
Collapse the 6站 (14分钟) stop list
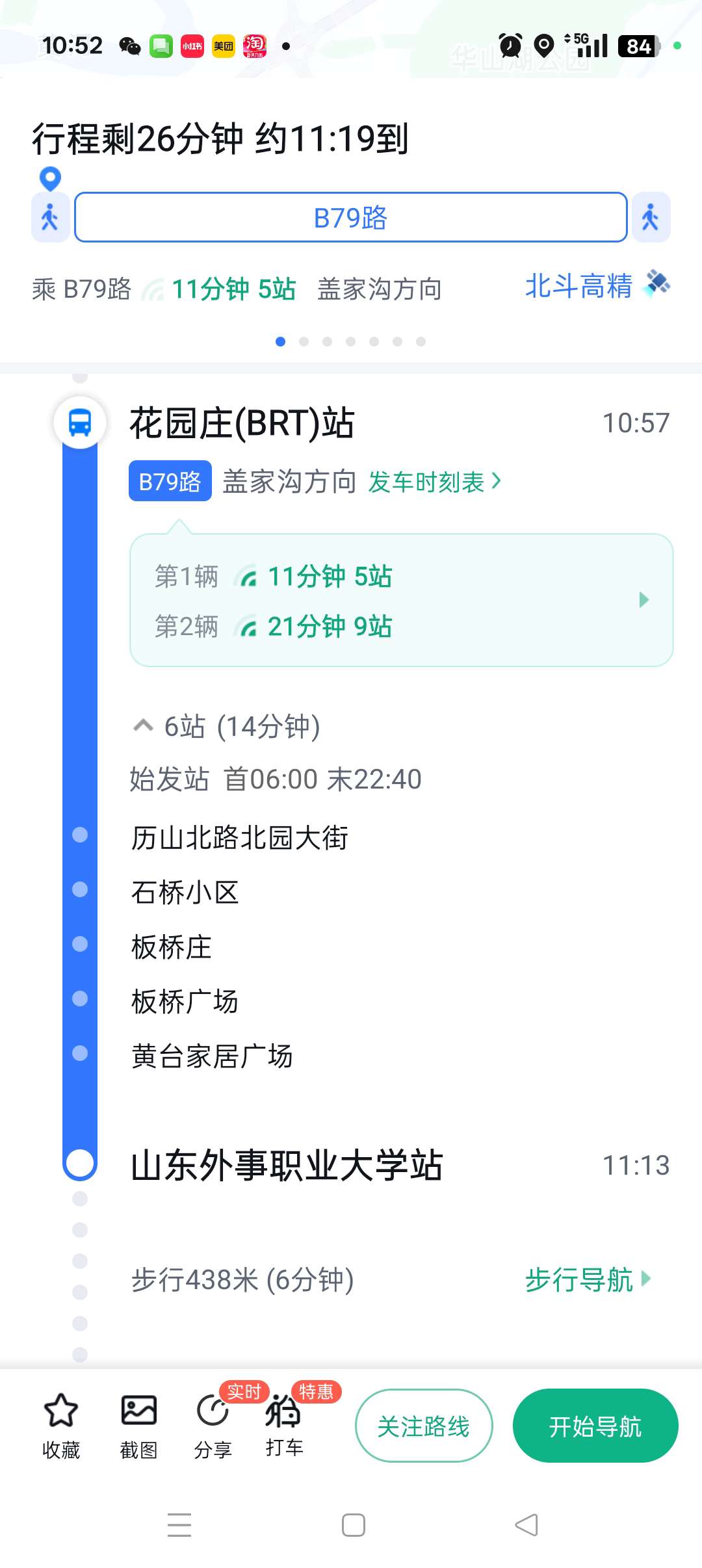tap(226, 726)
